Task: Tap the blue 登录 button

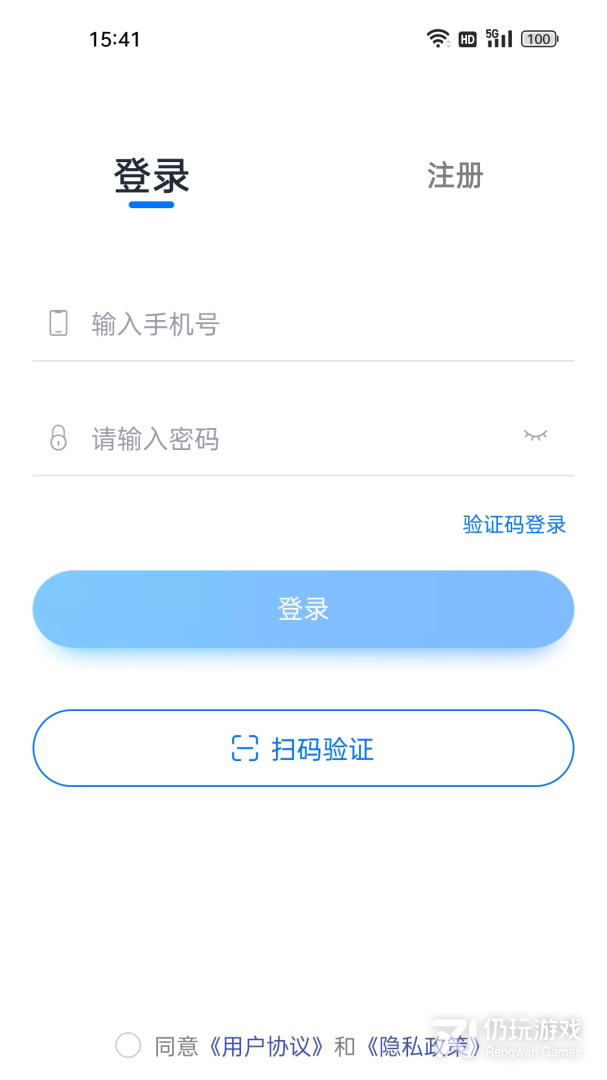Action: click(x=303, y=609)
